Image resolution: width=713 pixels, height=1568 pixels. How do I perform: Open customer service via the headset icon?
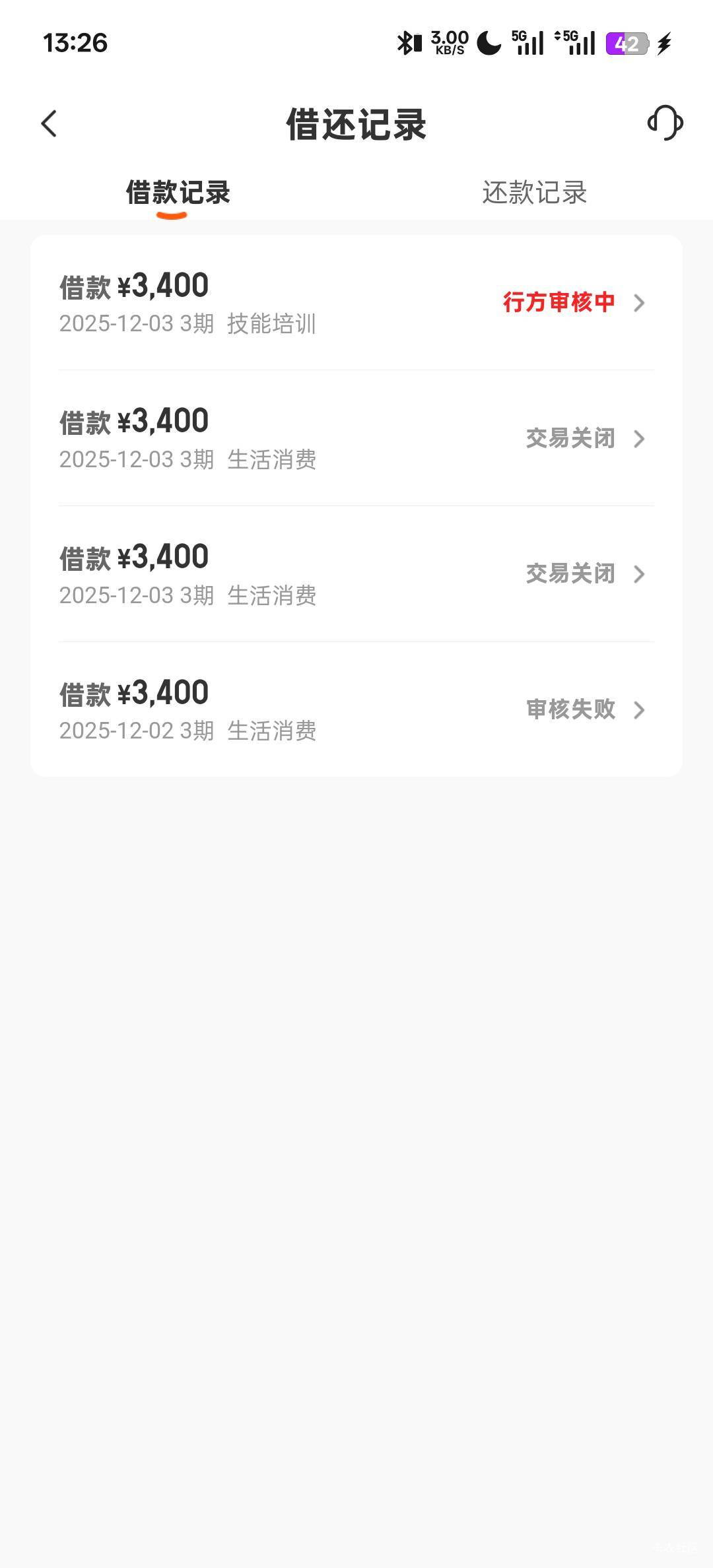click(665, 123)
